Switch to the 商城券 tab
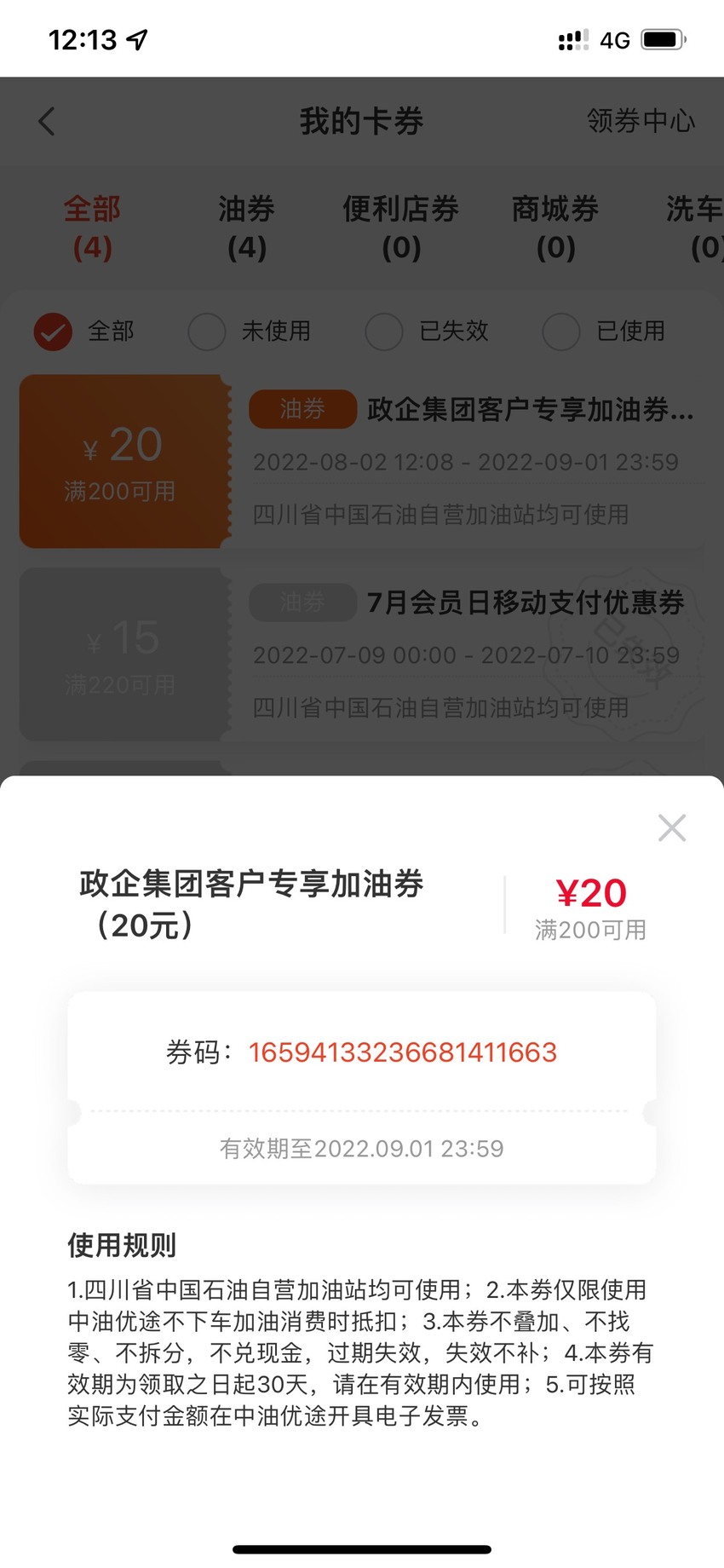The width and height of the screenshot is (724, 1568). pos(555,228)
